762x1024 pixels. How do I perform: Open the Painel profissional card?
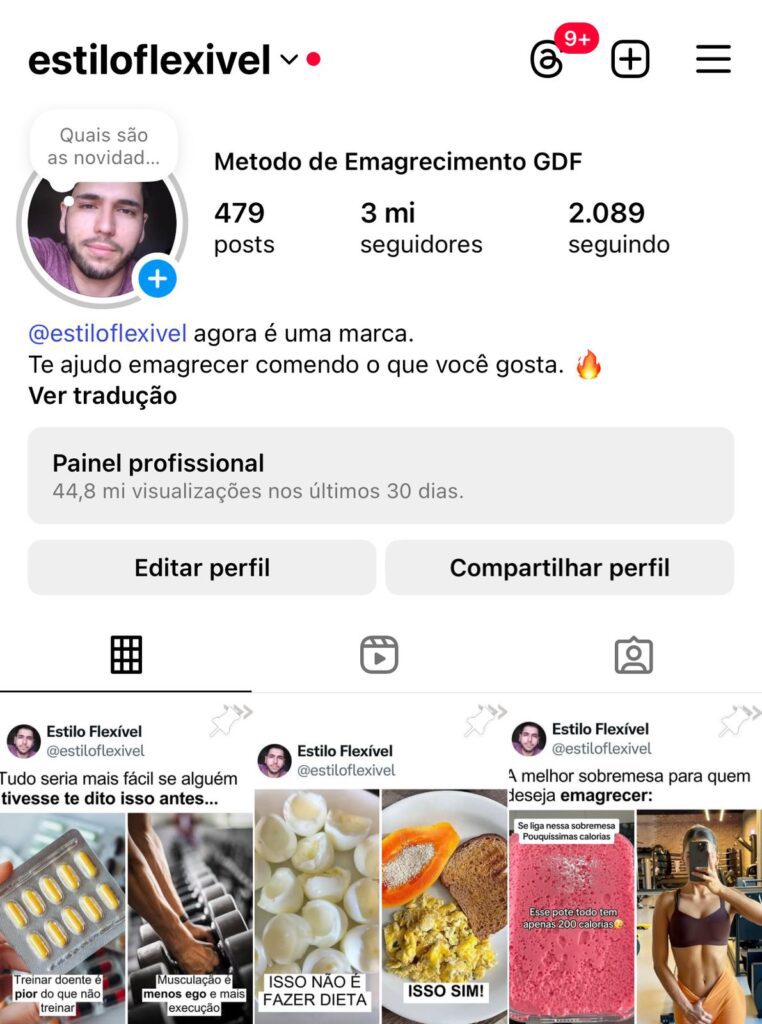[380, 476]
